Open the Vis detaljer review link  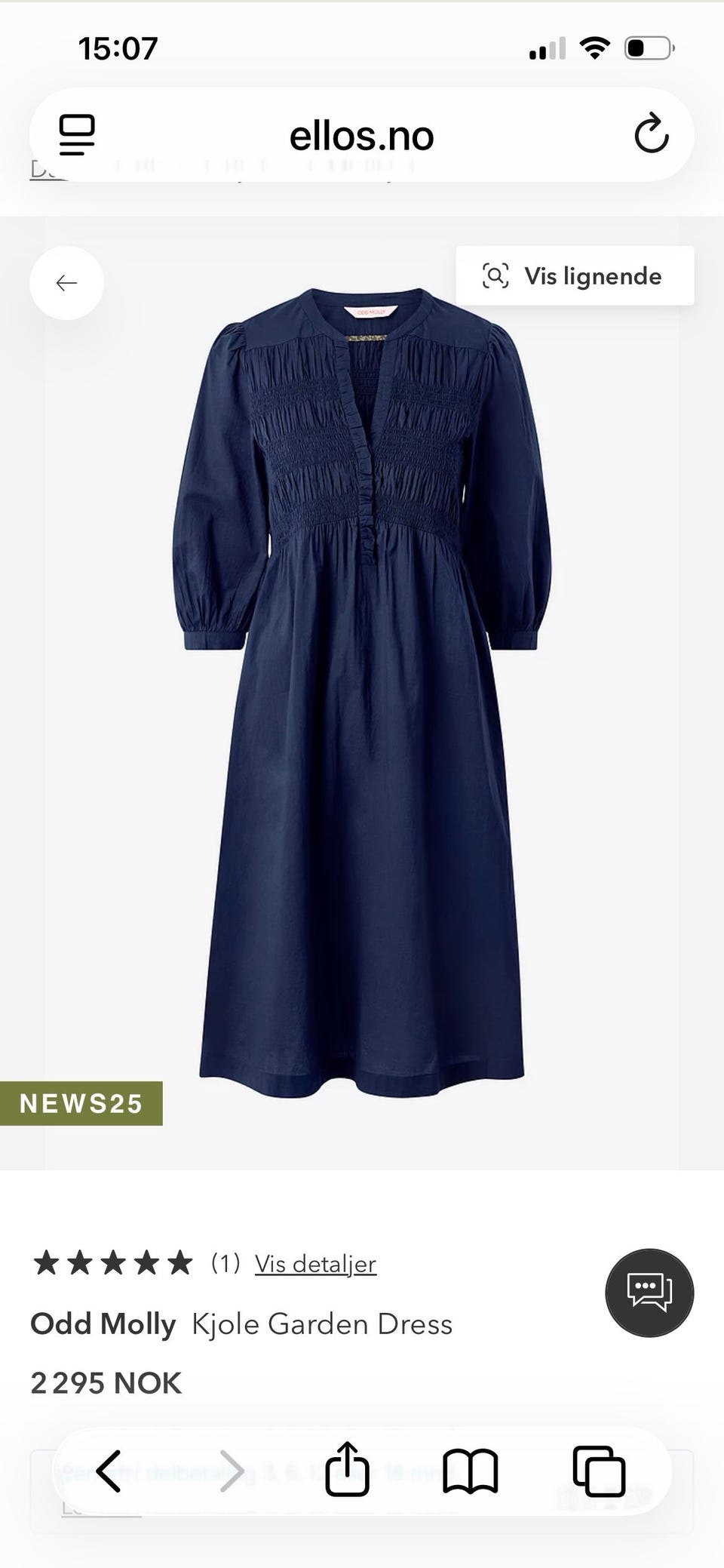click(315, 1263)
